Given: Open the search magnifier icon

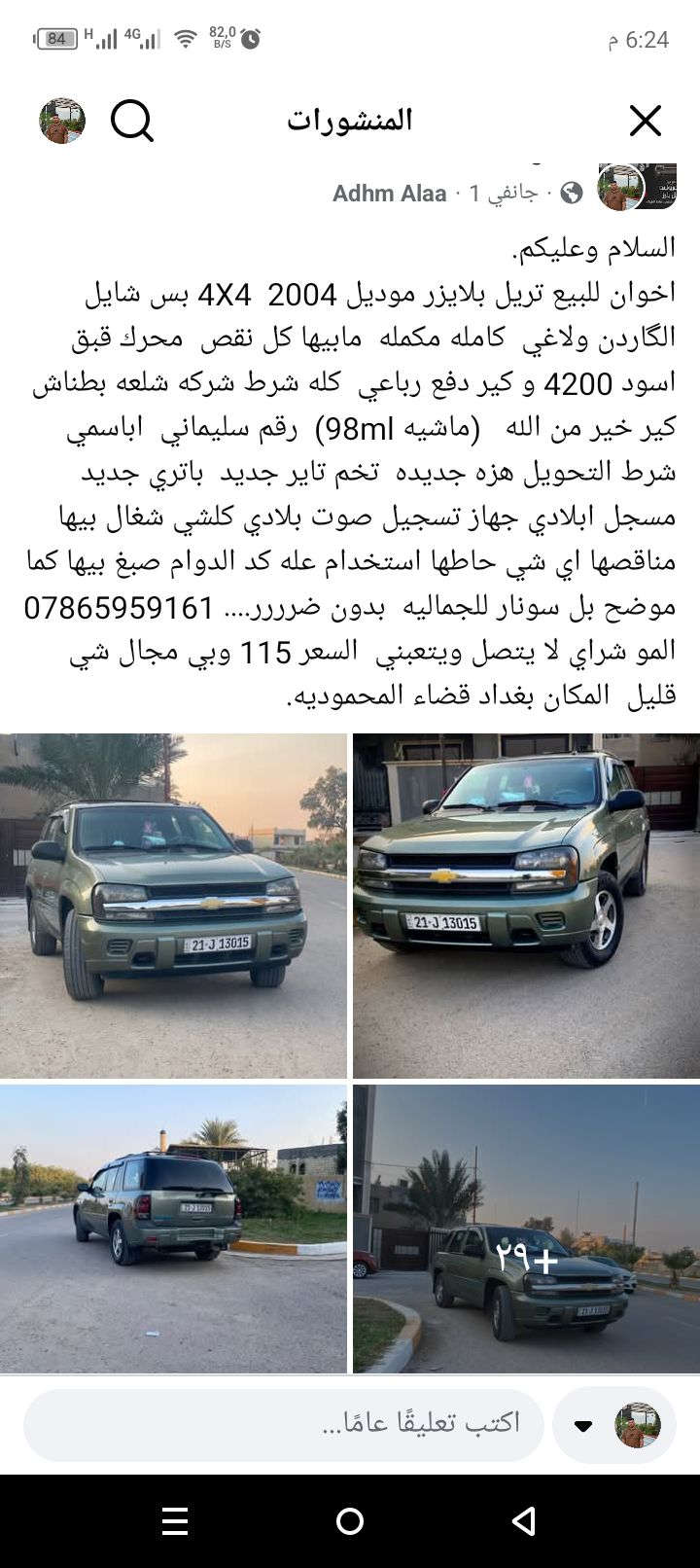Looking at the screenshot, I should coord(131,122).
